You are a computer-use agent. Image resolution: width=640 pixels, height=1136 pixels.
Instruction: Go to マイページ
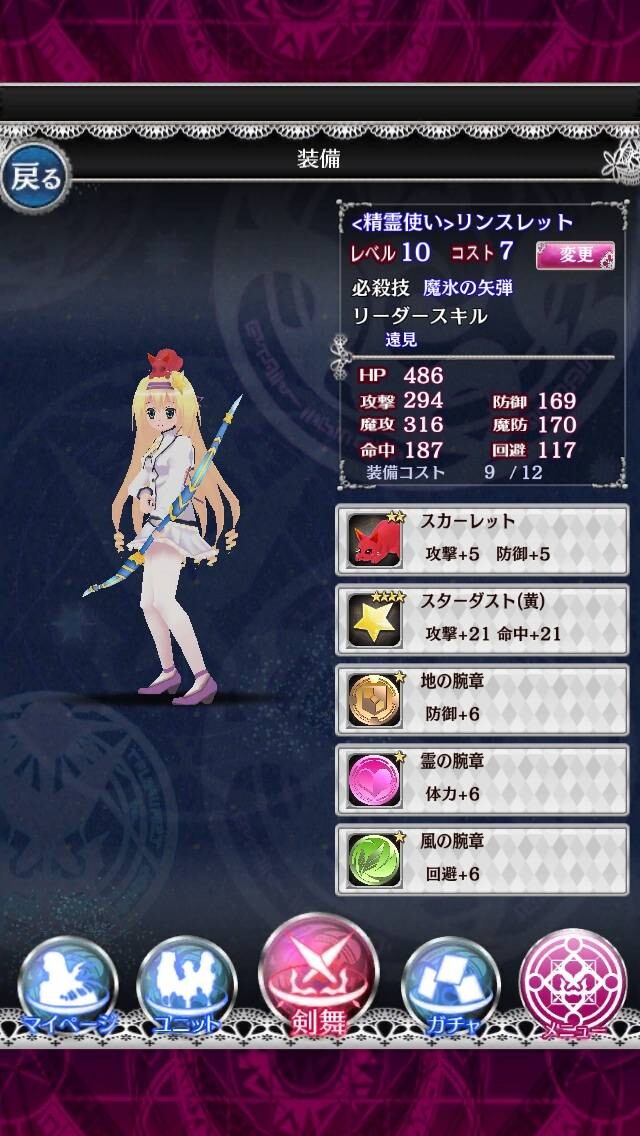coord(68,988)
